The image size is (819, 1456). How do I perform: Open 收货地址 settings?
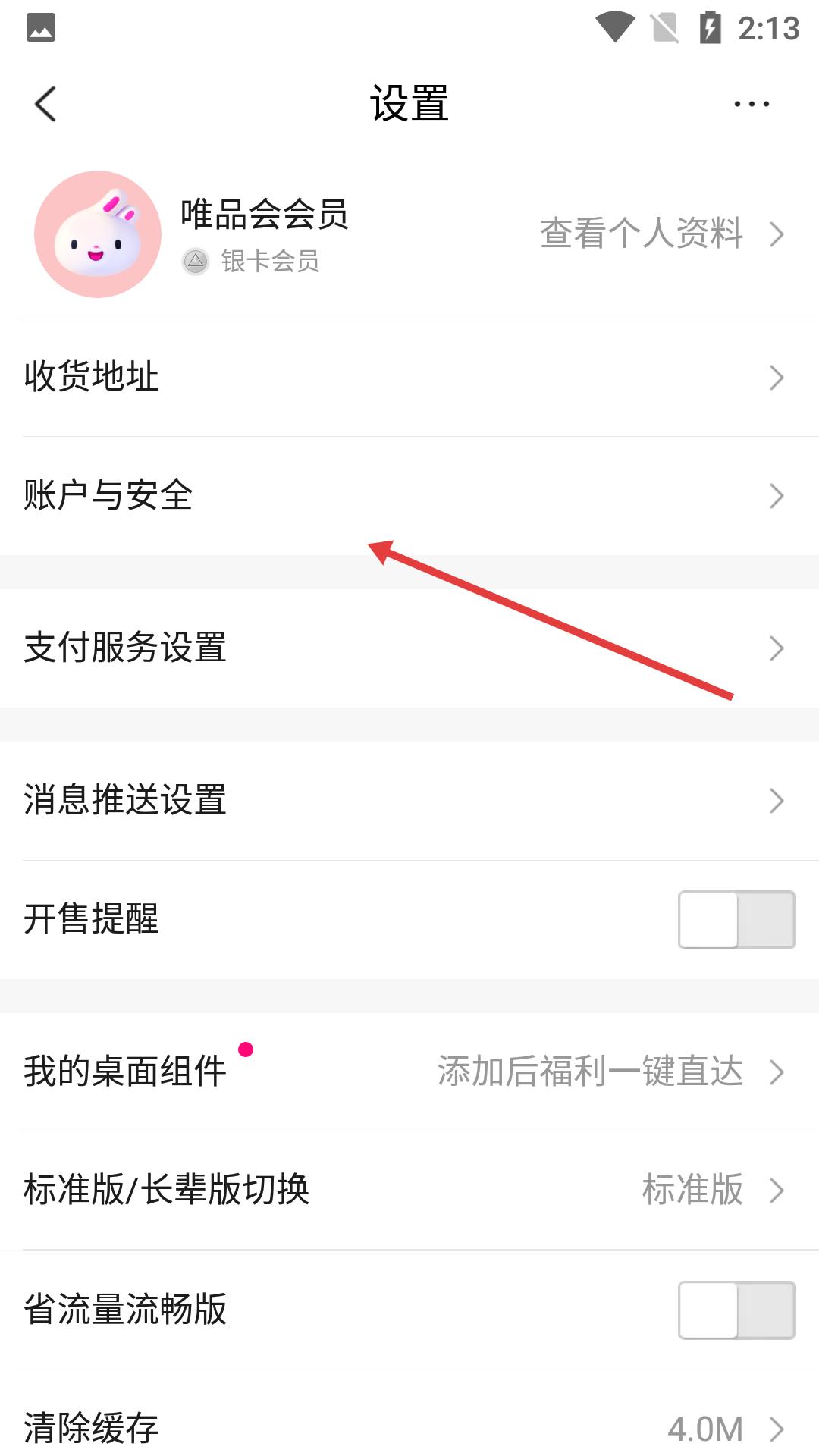[x=409, y=377]
